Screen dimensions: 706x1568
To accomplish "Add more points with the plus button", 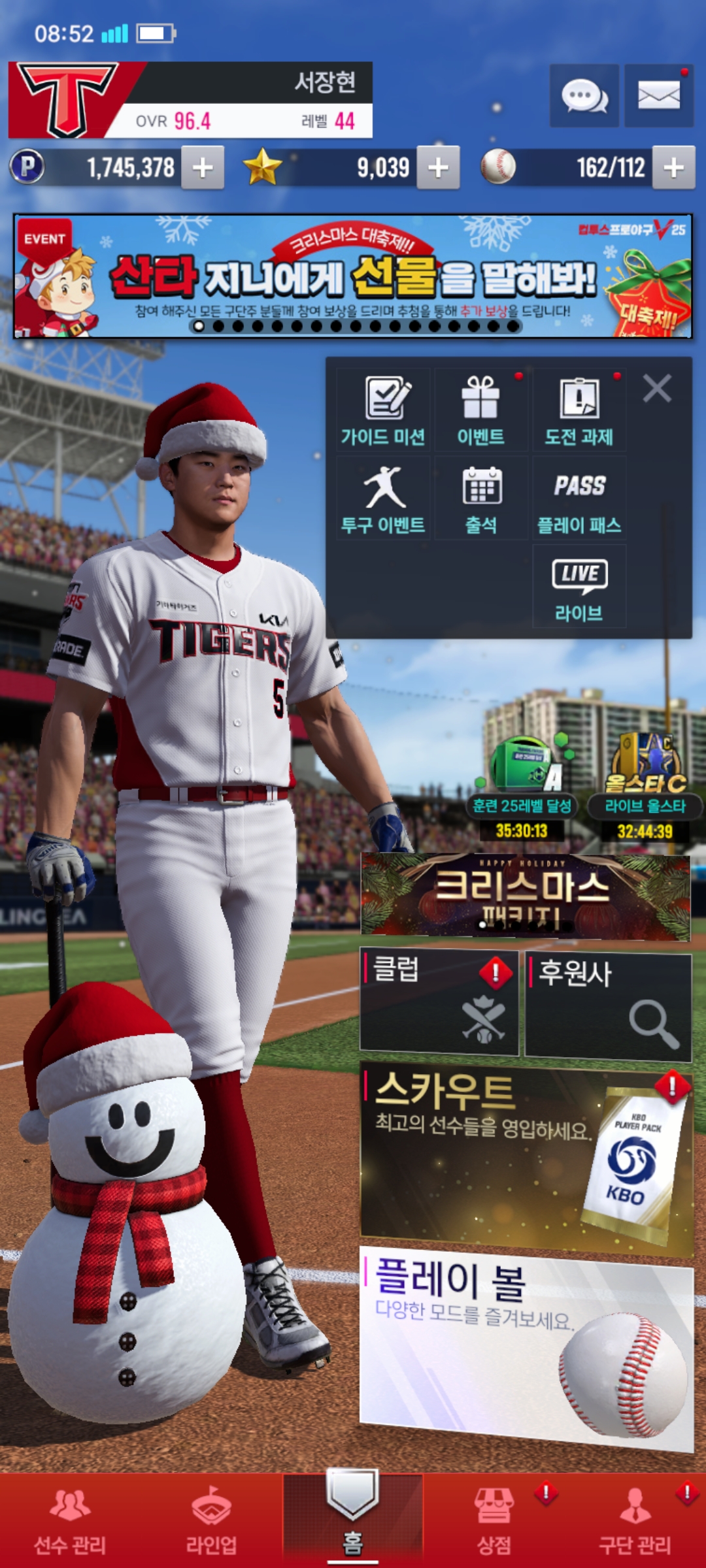I will point(203,168).
